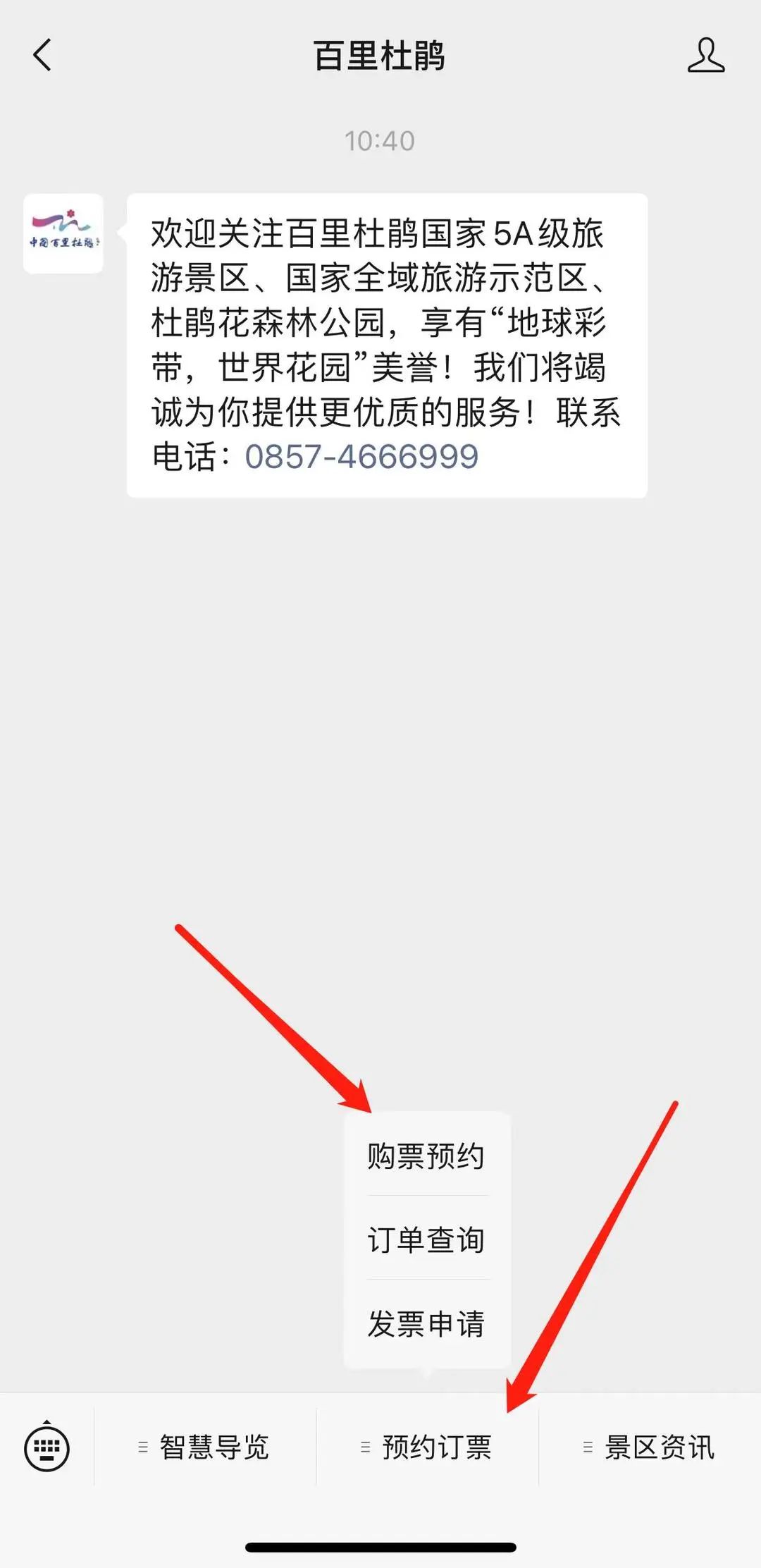The width and height of the screenshot is (761, 1568).
Task: Go back with the top-left arrow
Action: click(42, 55)
